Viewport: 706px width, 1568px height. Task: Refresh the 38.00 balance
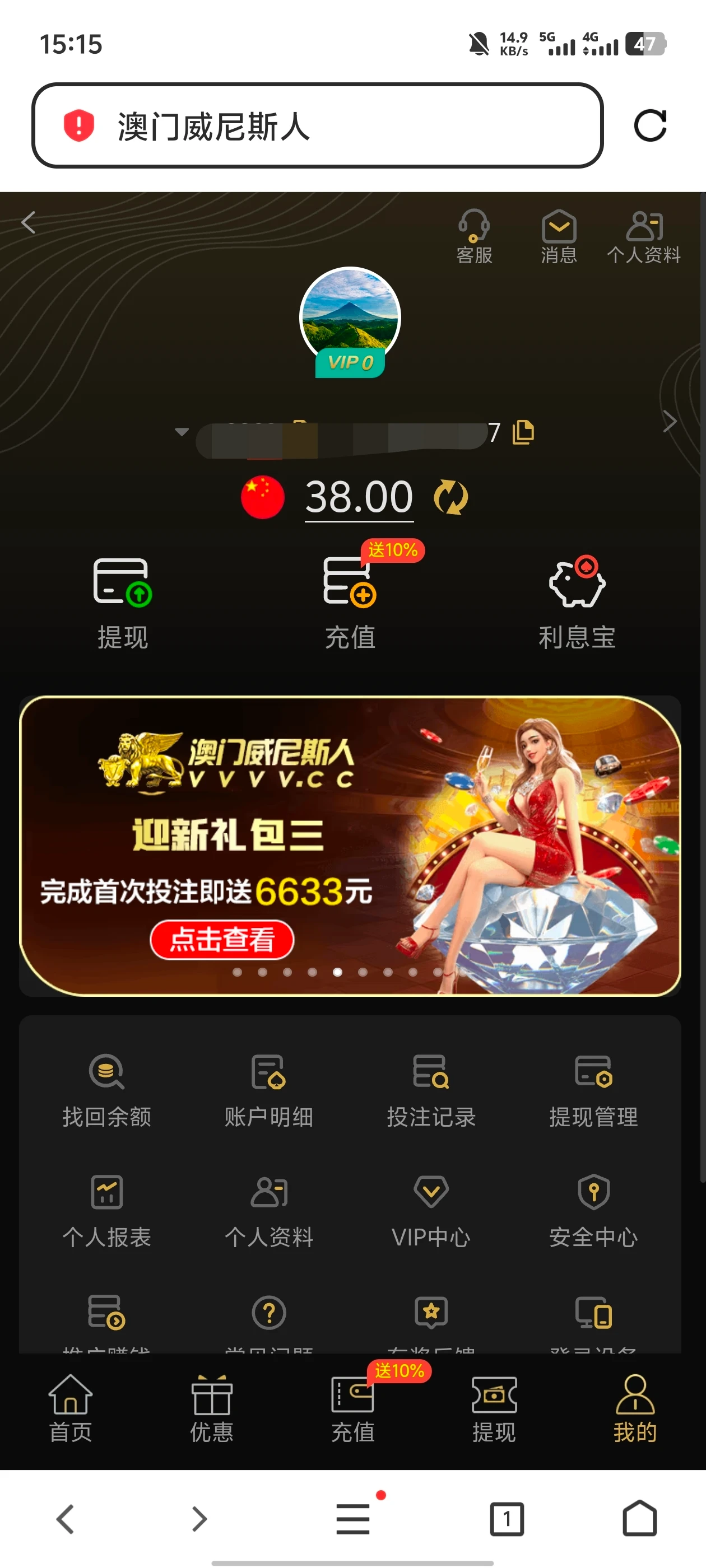pyautogui.click(x=450, y=497)
